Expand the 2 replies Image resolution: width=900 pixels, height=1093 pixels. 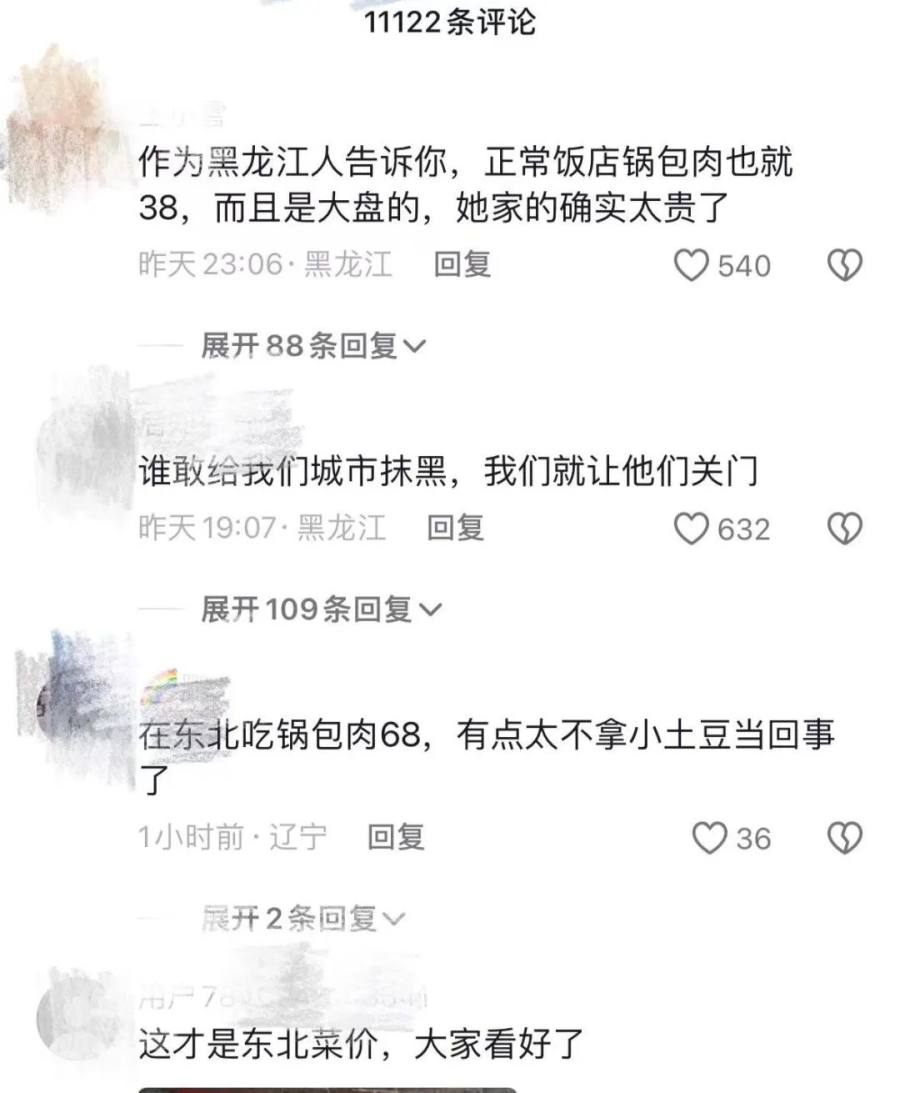pos(303,917)
